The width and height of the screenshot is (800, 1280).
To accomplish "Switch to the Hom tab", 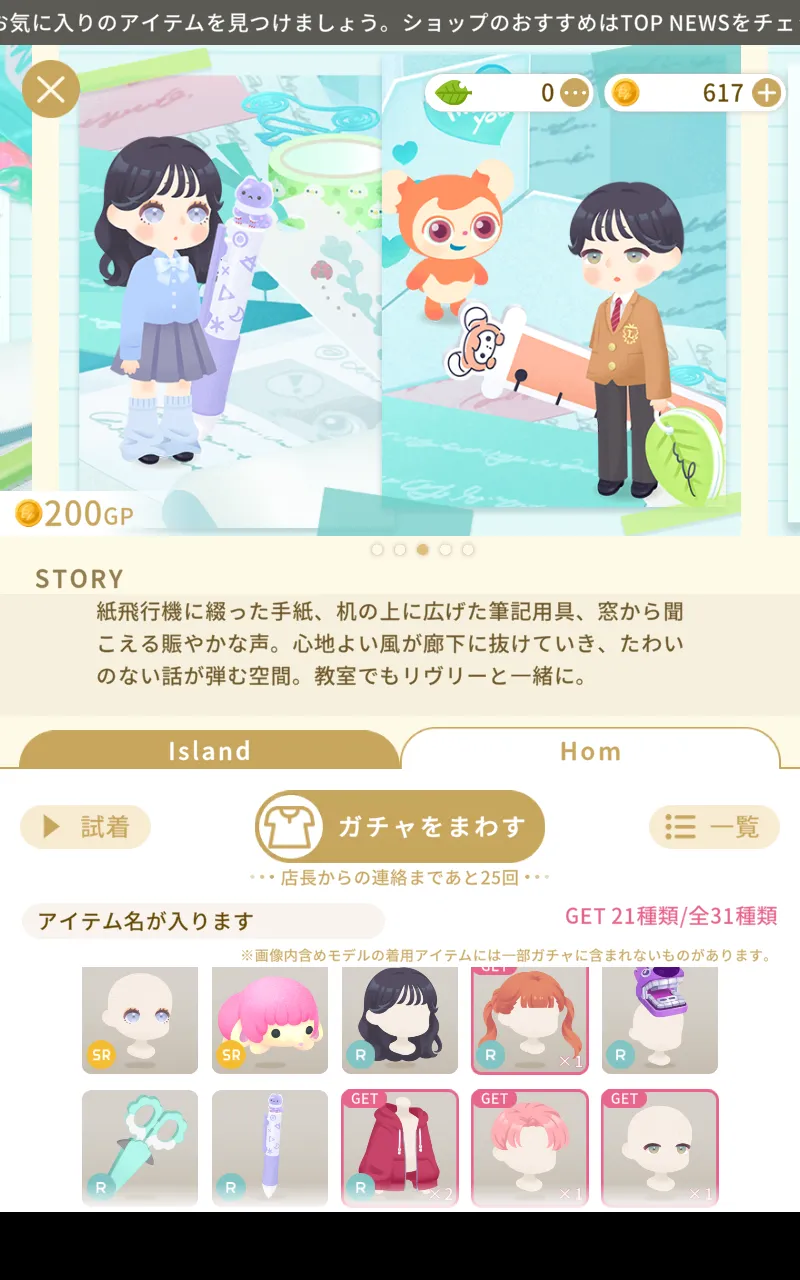I will [x=590, y=750].
